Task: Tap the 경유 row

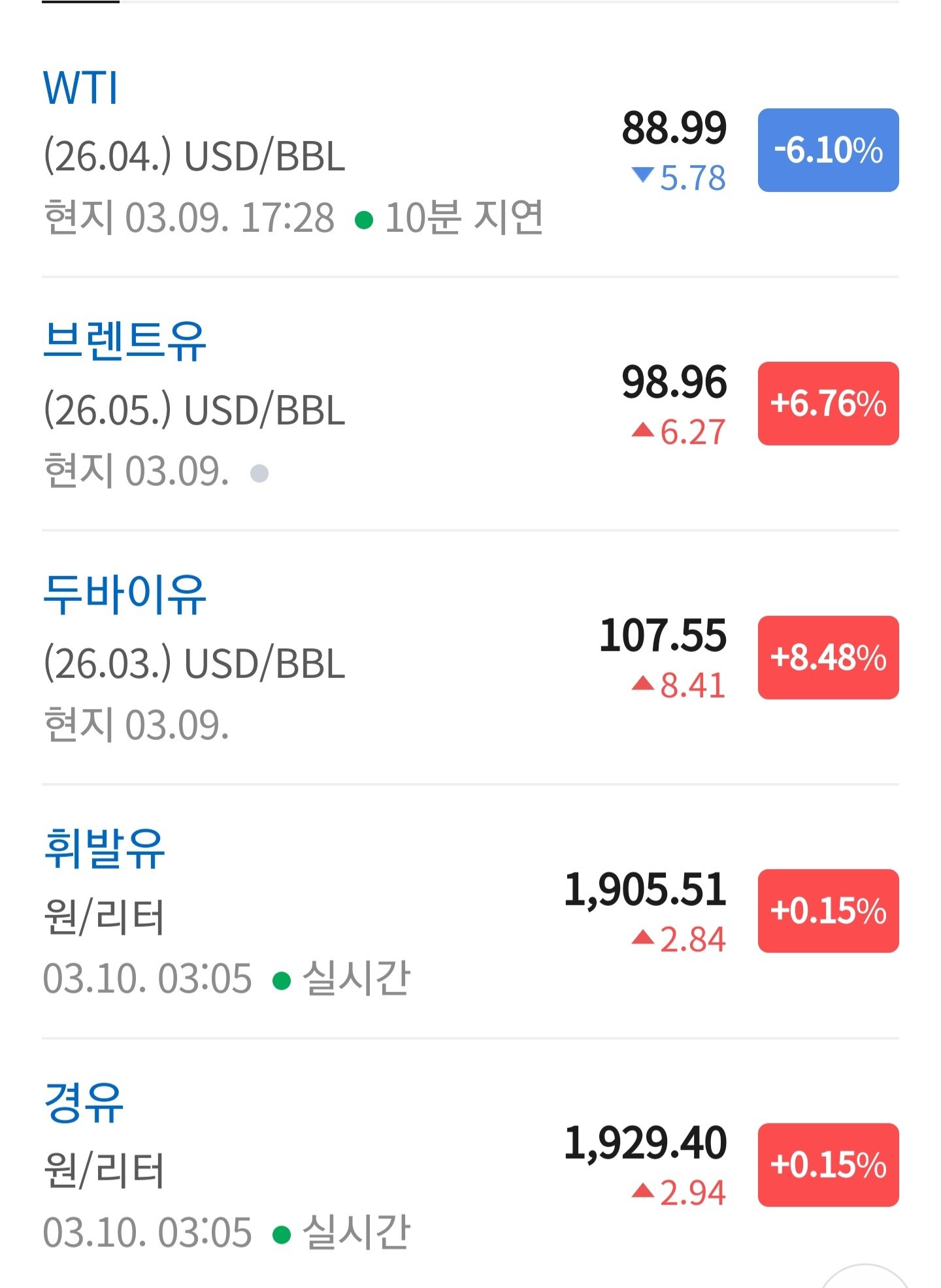Action: pyautogui.click(x=84, y=1102)
